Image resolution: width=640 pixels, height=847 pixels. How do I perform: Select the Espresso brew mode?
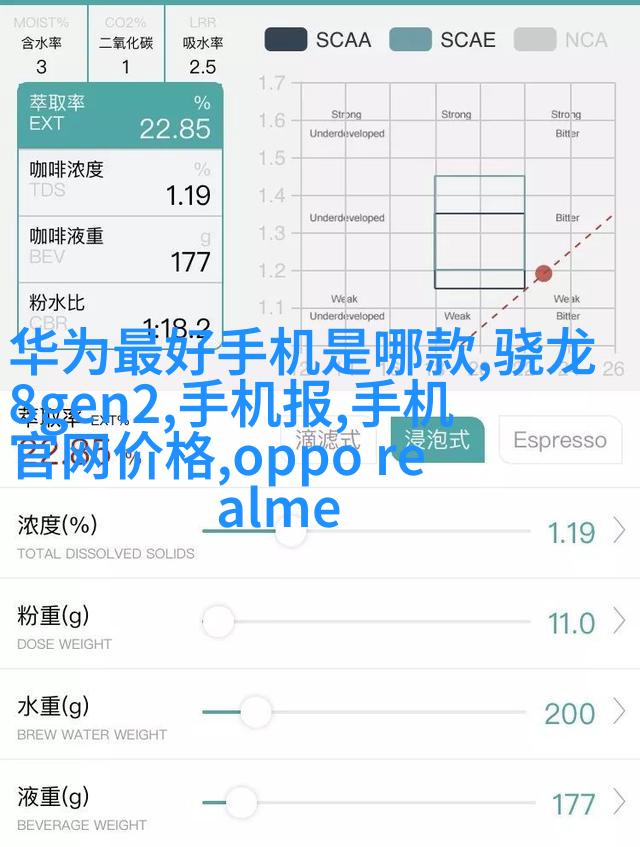559,440
